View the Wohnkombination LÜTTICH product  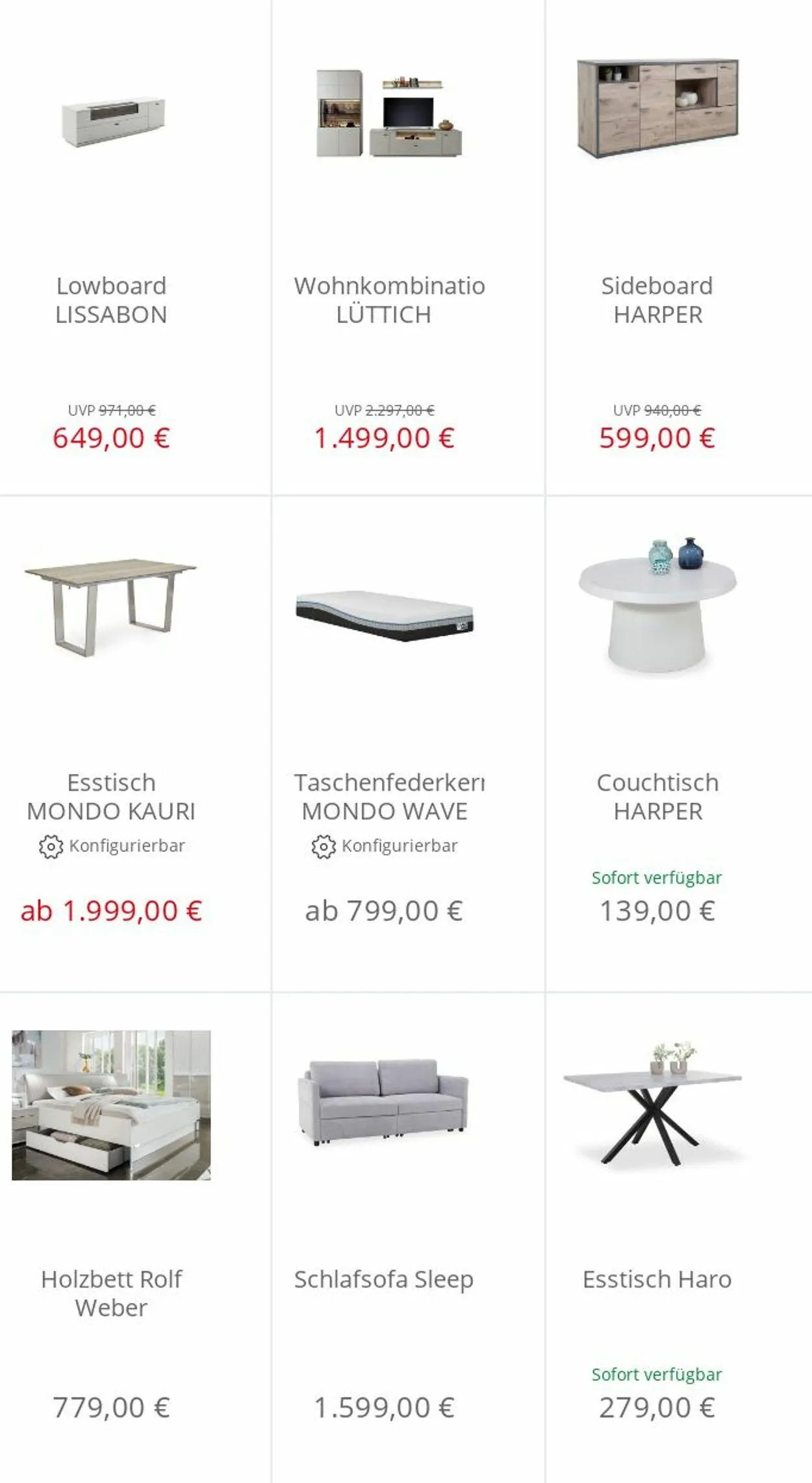tap(408, 247)
